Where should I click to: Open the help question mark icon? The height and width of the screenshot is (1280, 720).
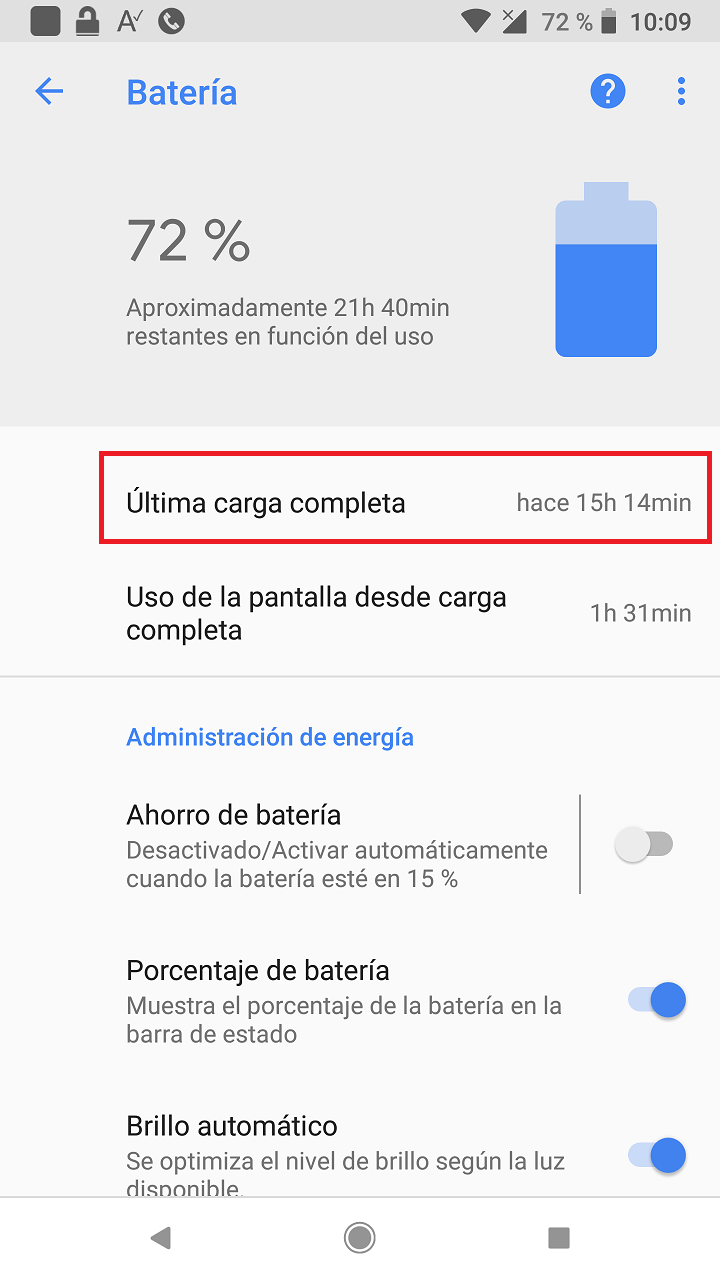[x=607, y=92]
